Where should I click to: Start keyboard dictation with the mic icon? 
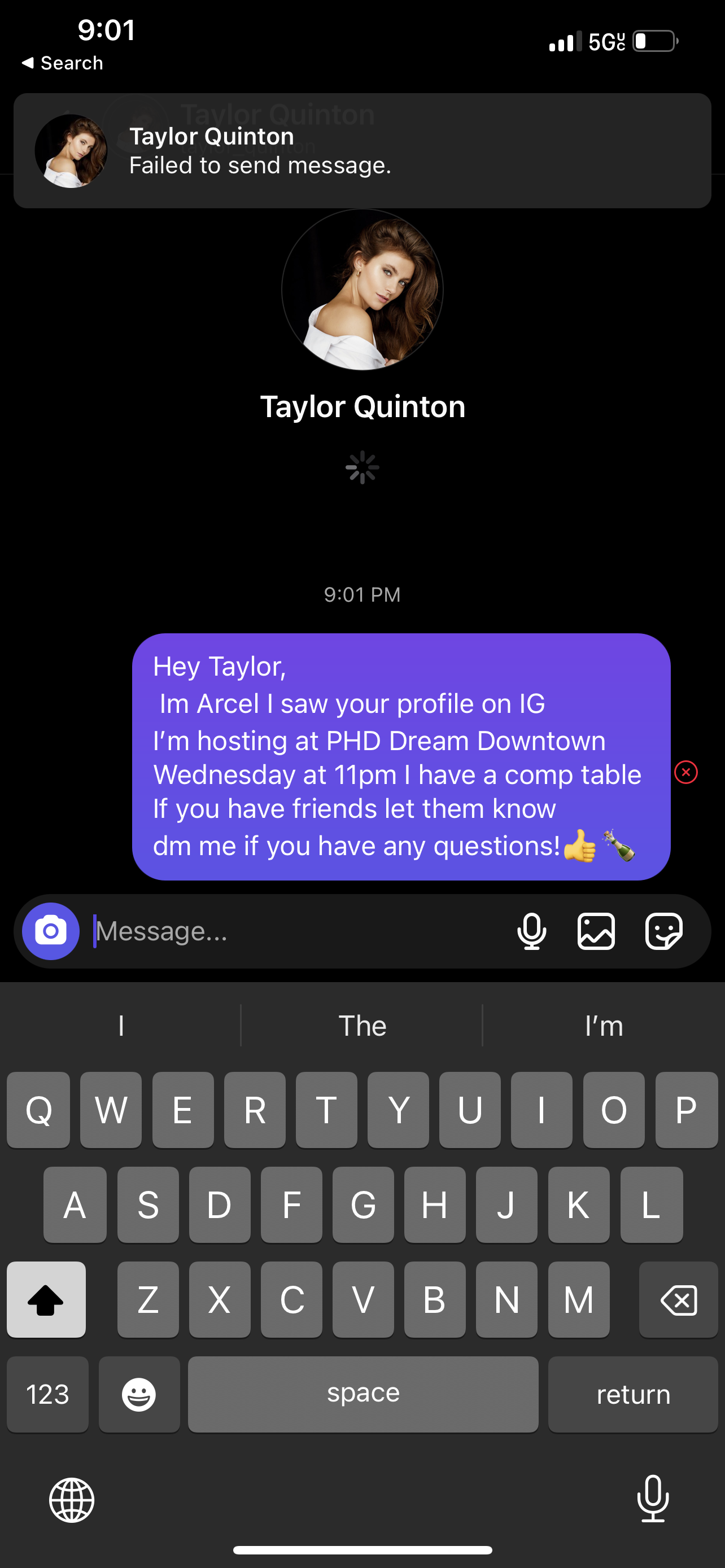pos(653,1500)
